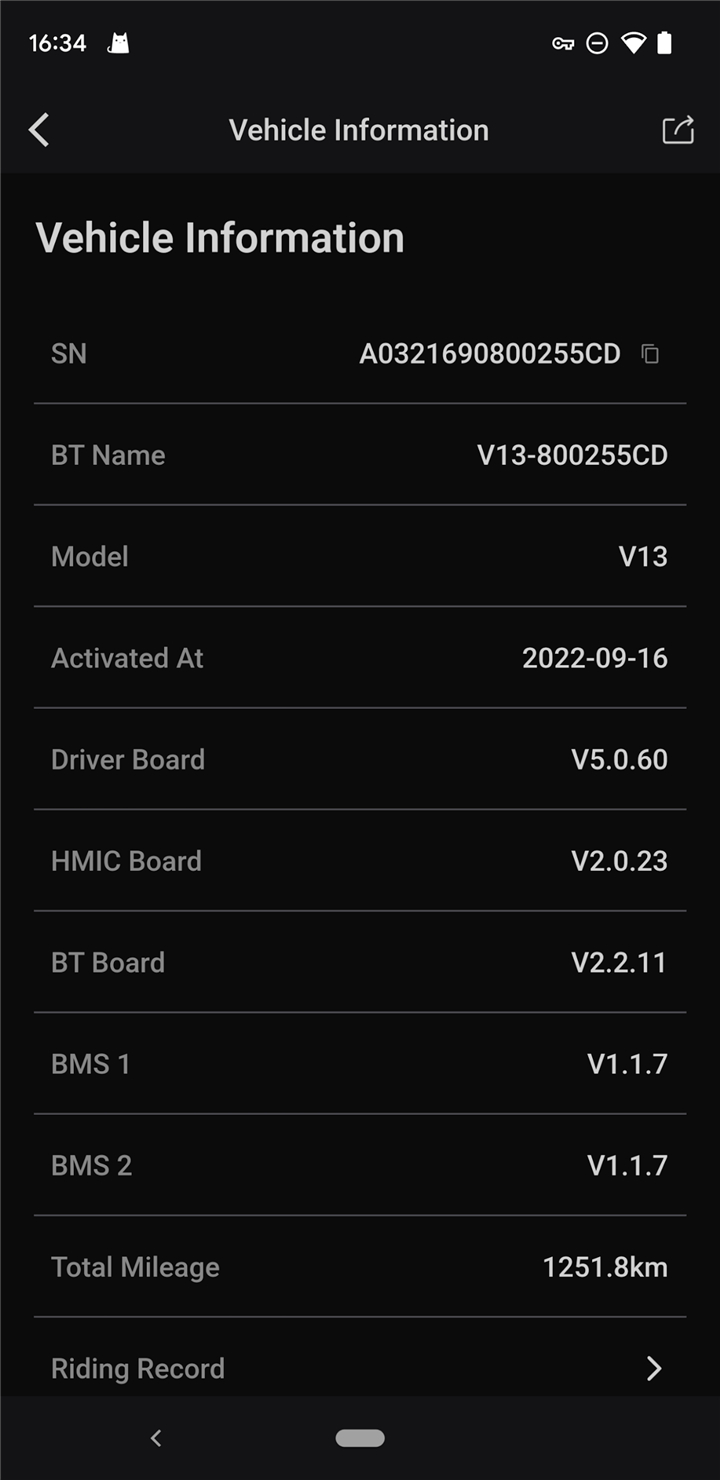
Task: Go to home via navigation pill
Action: coord(360,1438)
